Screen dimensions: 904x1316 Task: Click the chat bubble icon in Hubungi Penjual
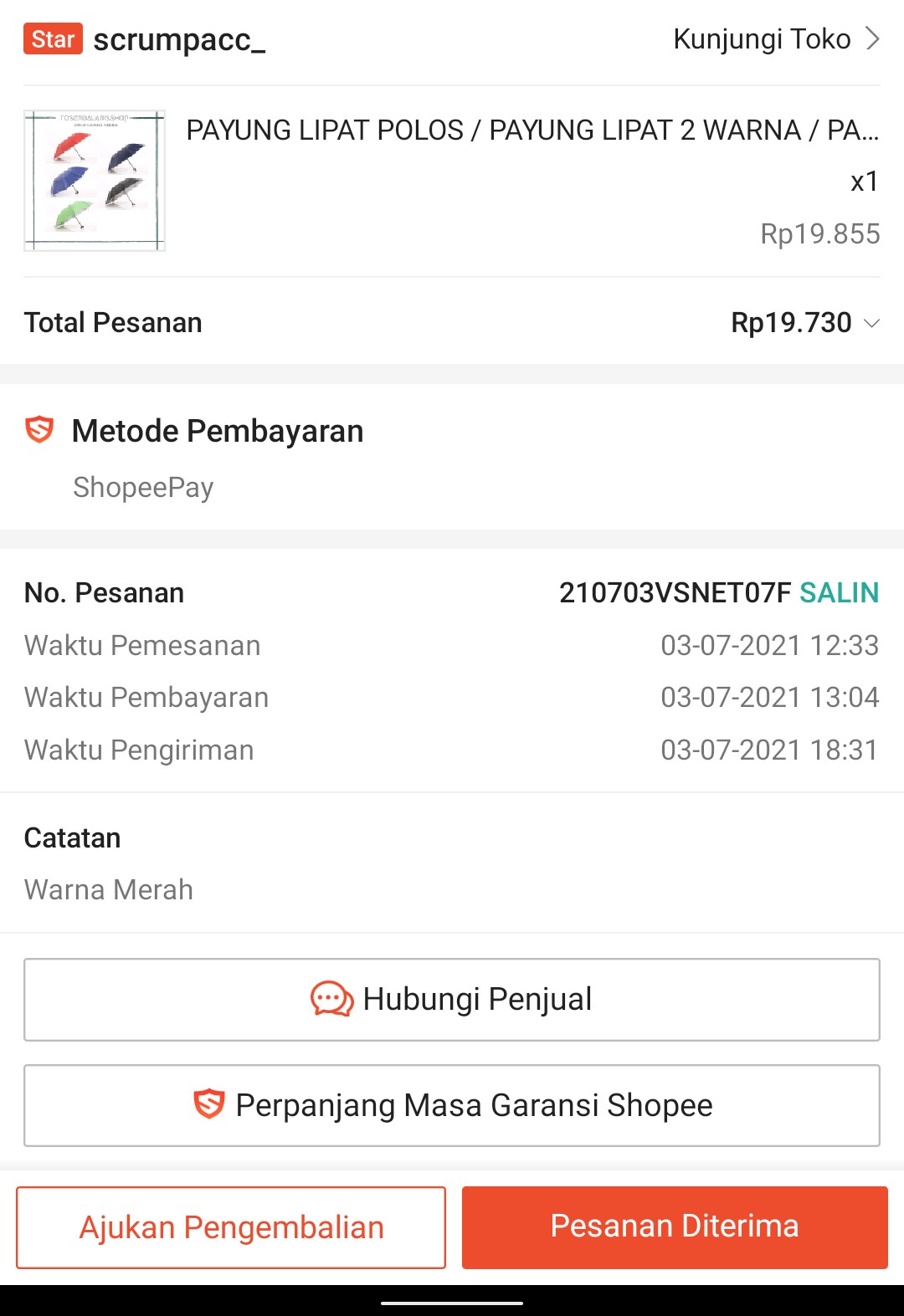coord(331,999)
